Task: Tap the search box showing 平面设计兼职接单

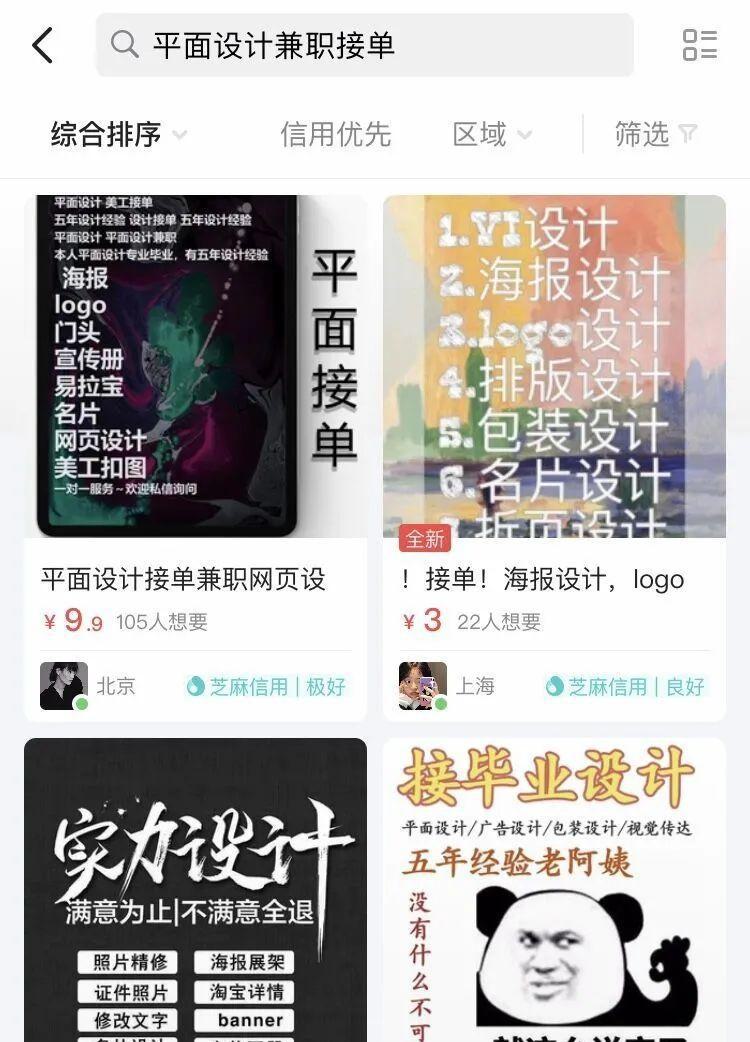Action: pyautogui.click(x=365, y=45)
